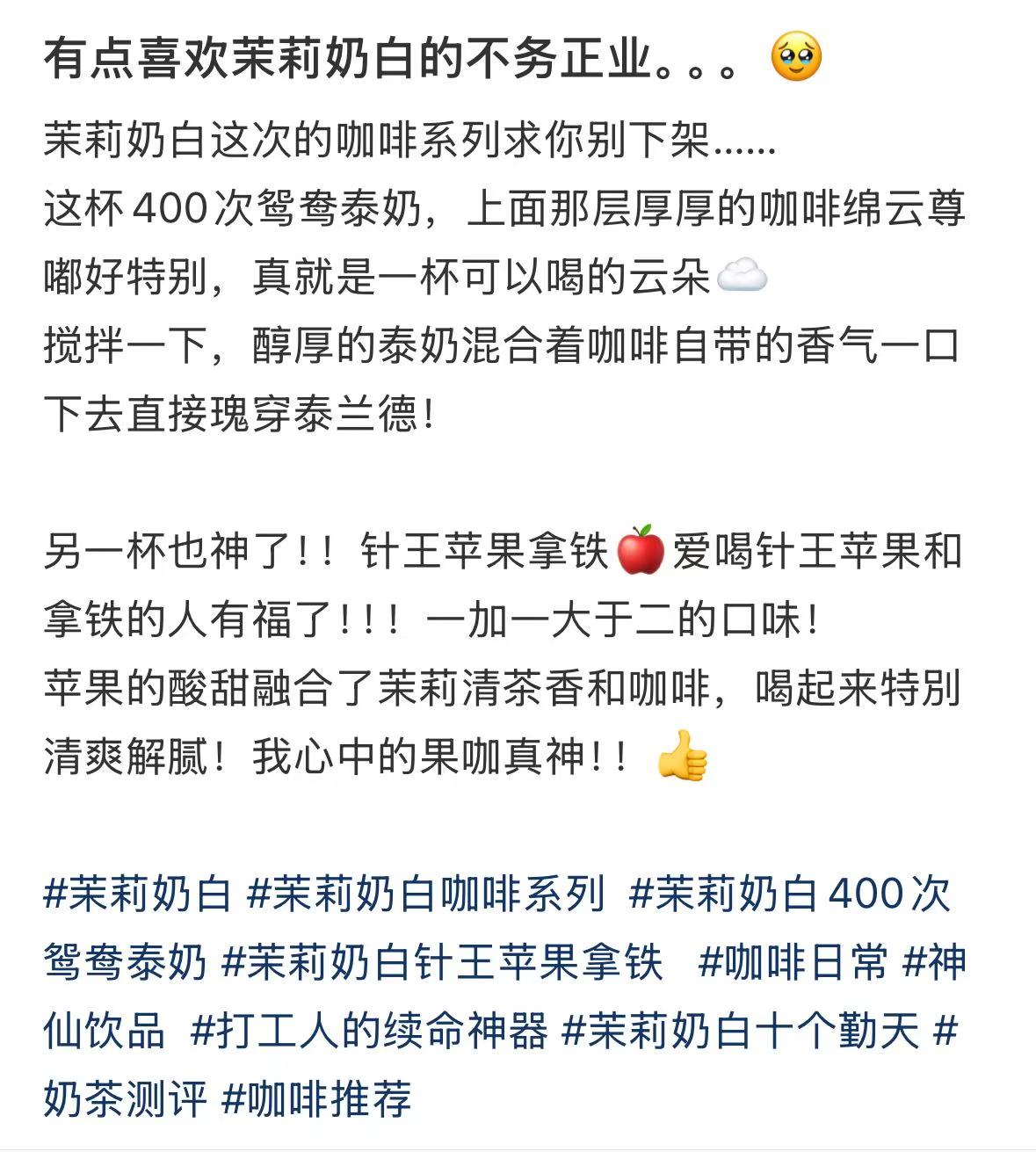Open the #茉莉奶白咖啡系列 hashtag
Viewport: 1036px width, 1159px height.
point(427,894)
